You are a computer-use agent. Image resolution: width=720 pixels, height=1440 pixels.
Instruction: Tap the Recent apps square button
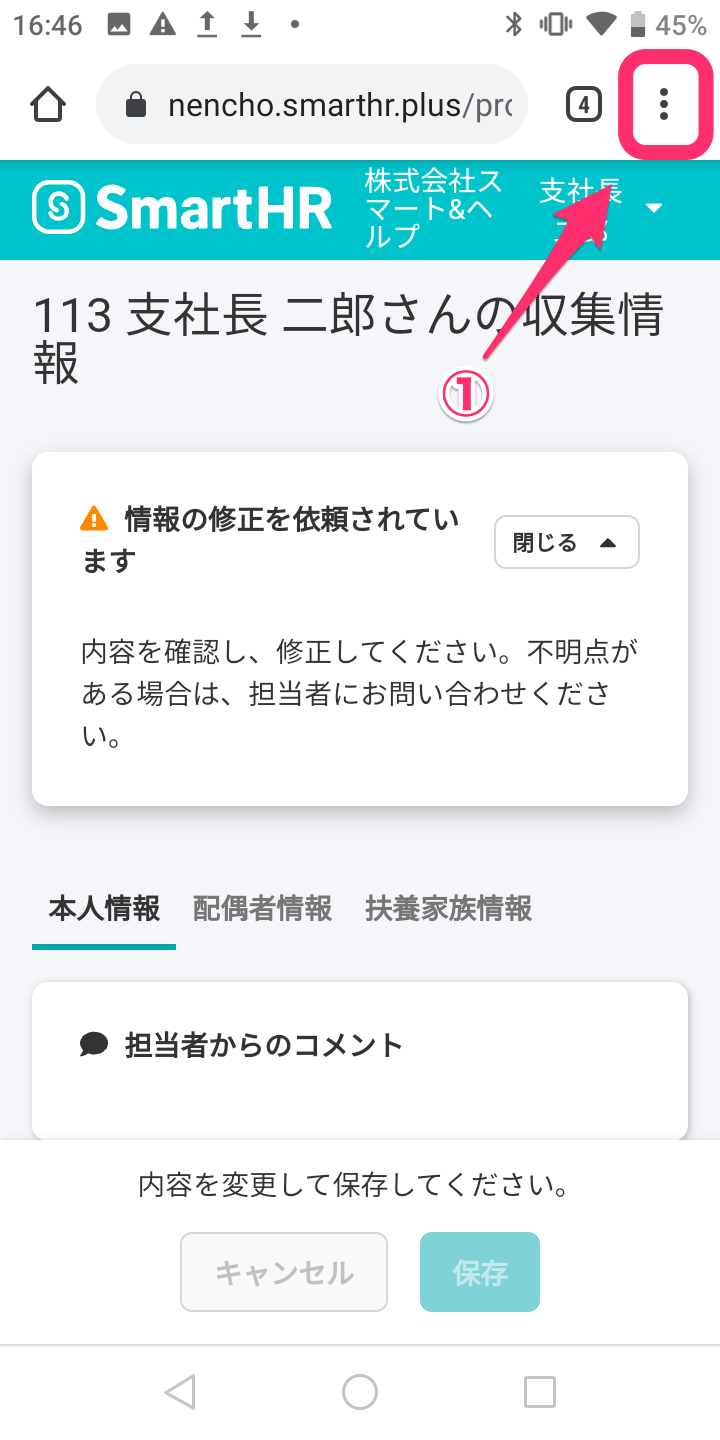pyautogui.click(x=538, y=1390)
